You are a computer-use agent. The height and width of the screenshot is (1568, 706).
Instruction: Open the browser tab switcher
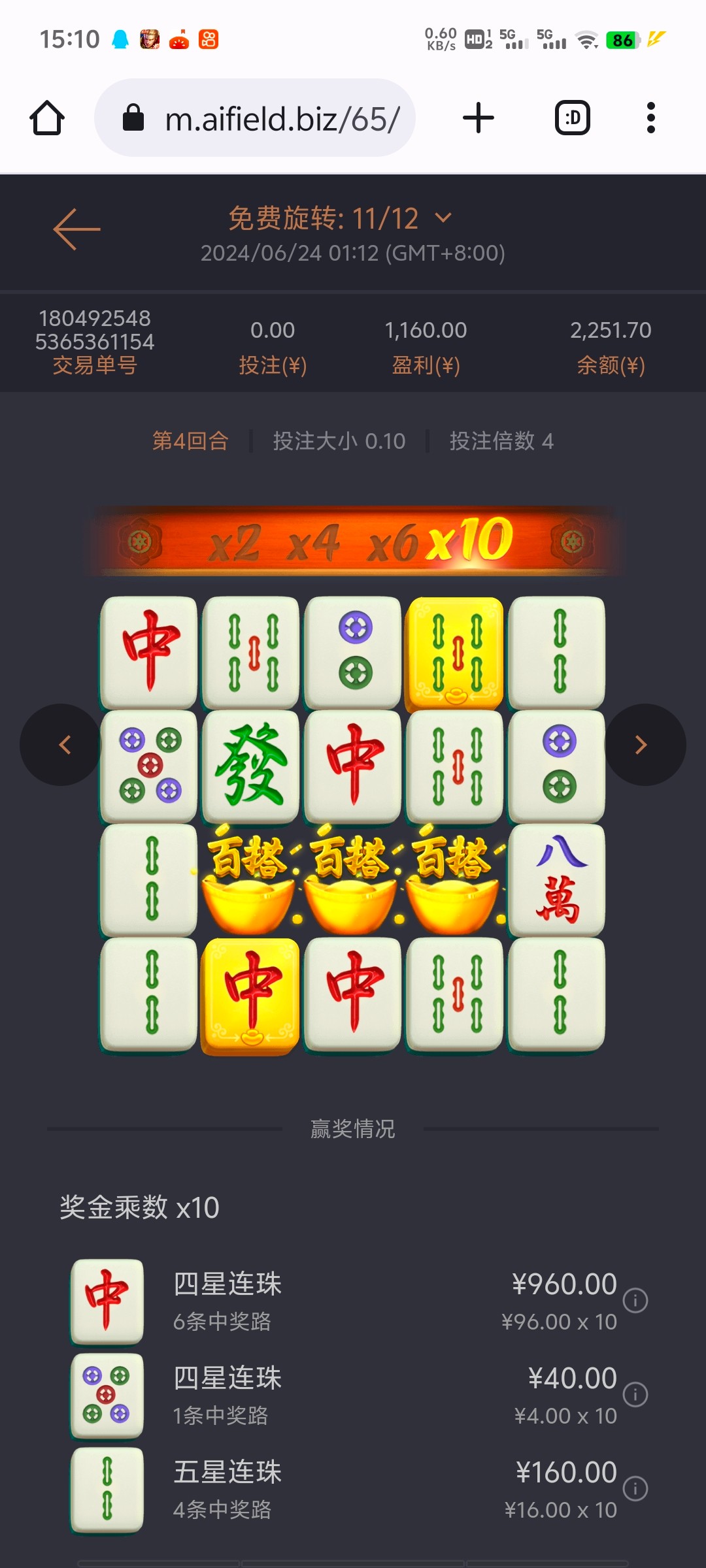[572, 118]
